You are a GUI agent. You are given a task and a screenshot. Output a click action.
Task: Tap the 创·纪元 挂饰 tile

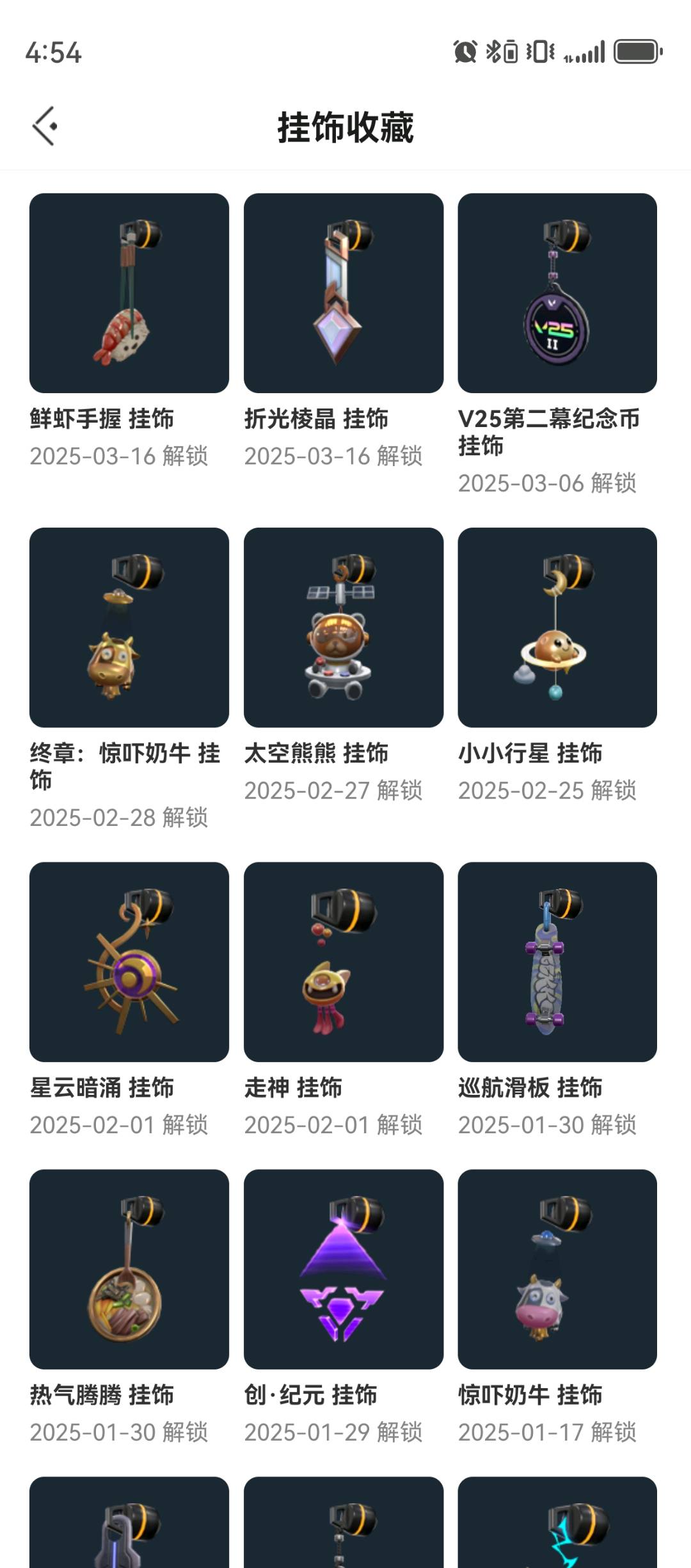[x=344, y=1269]
